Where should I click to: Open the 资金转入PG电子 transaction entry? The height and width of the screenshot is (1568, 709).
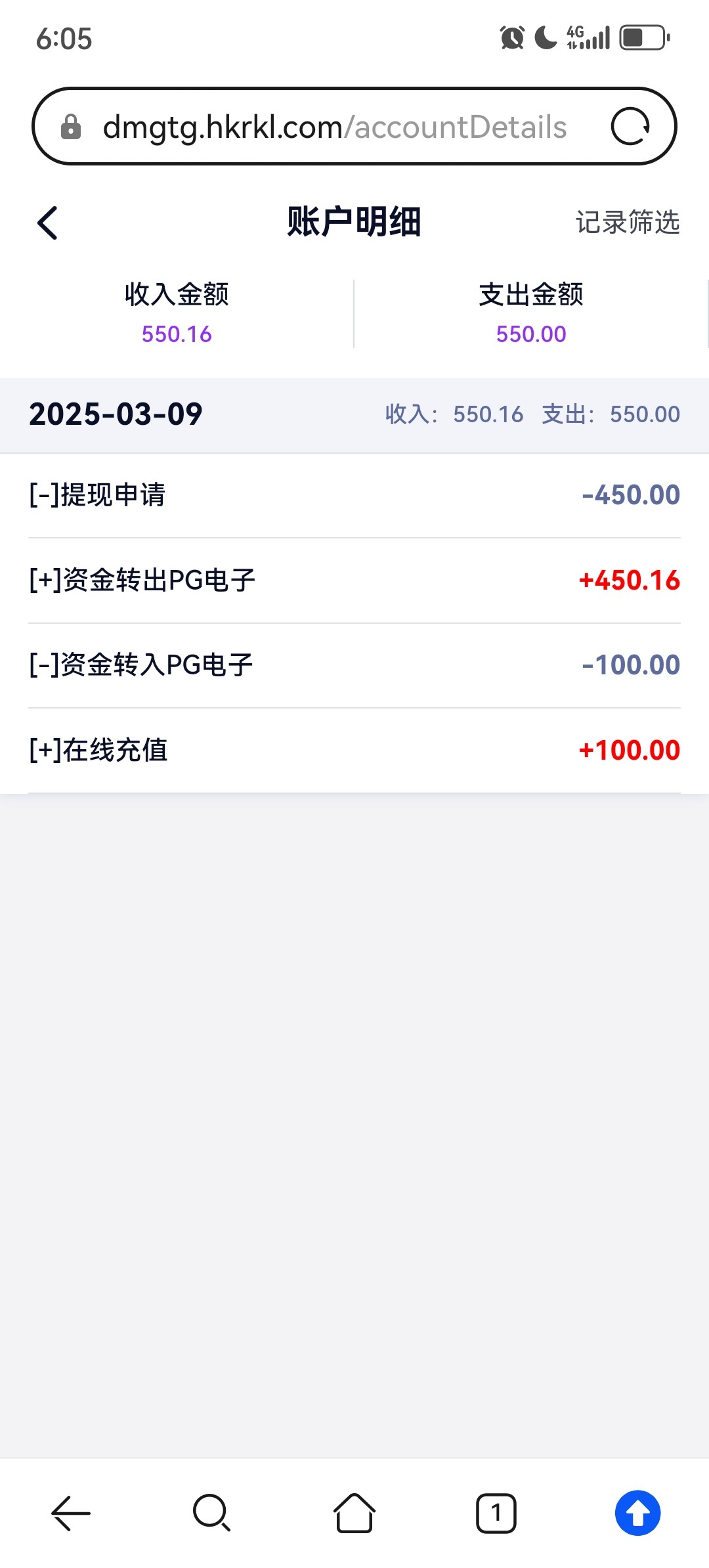354,665
